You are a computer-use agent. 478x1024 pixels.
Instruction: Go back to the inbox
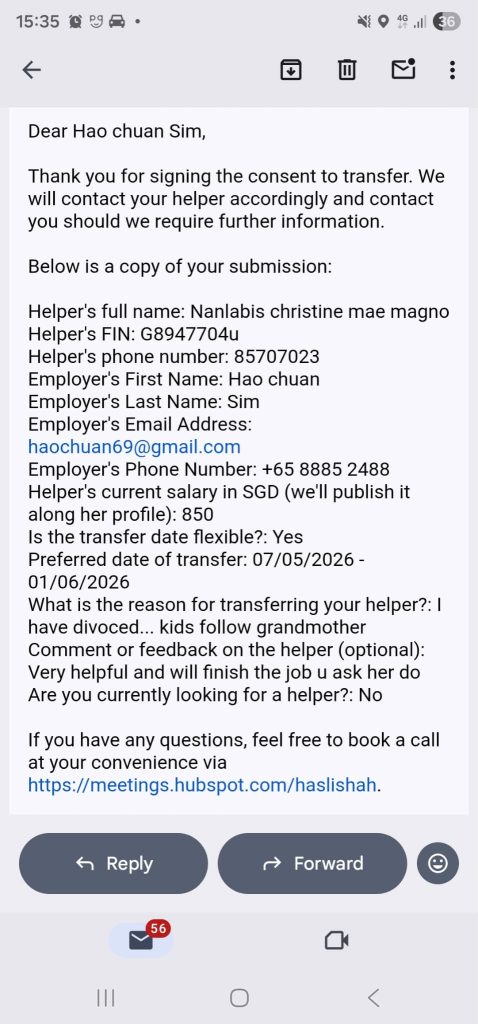[31, 70]
